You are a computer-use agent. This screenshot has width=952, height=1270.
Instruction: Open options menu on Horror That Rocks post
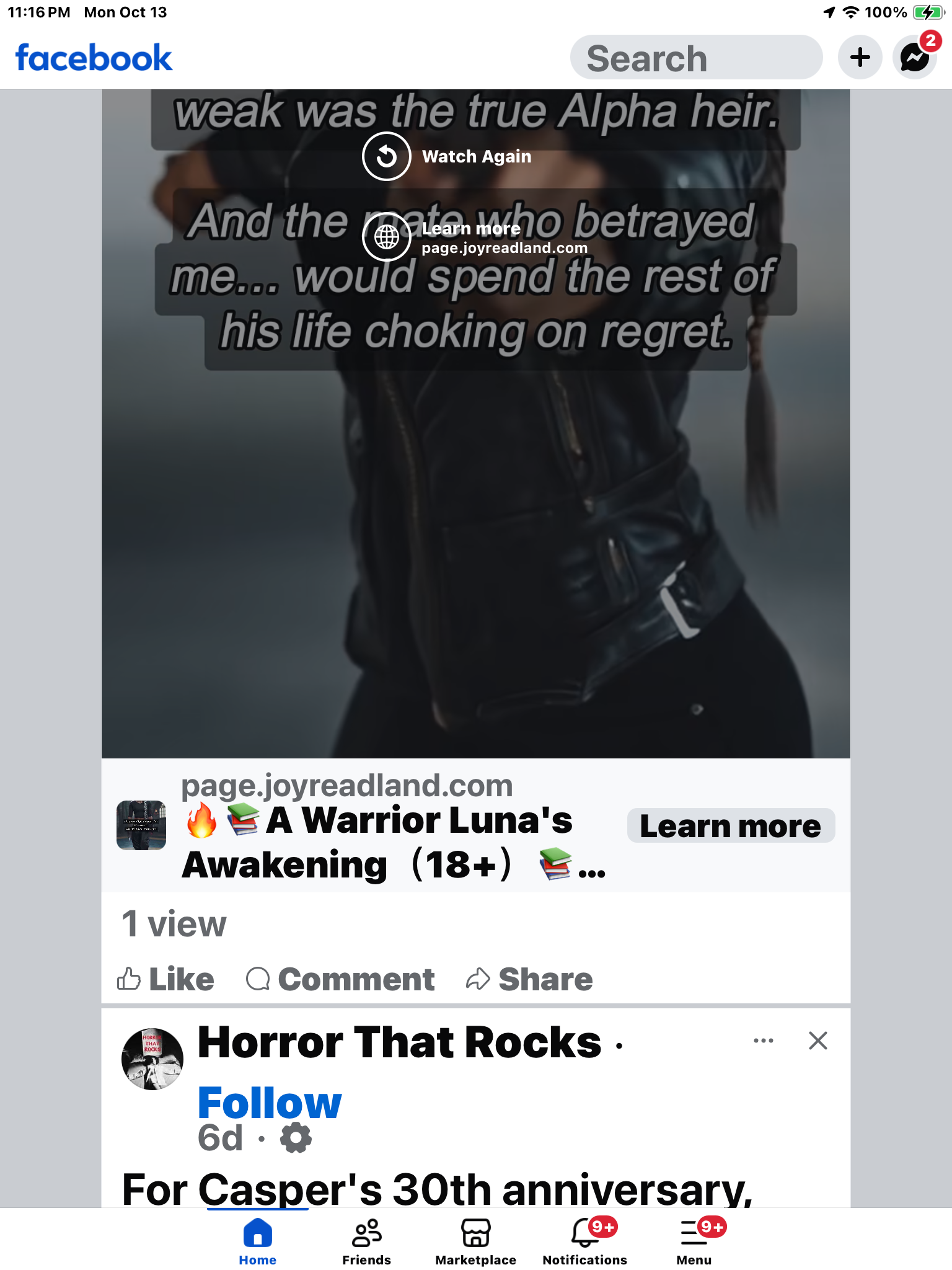[x=763, y=1041]
